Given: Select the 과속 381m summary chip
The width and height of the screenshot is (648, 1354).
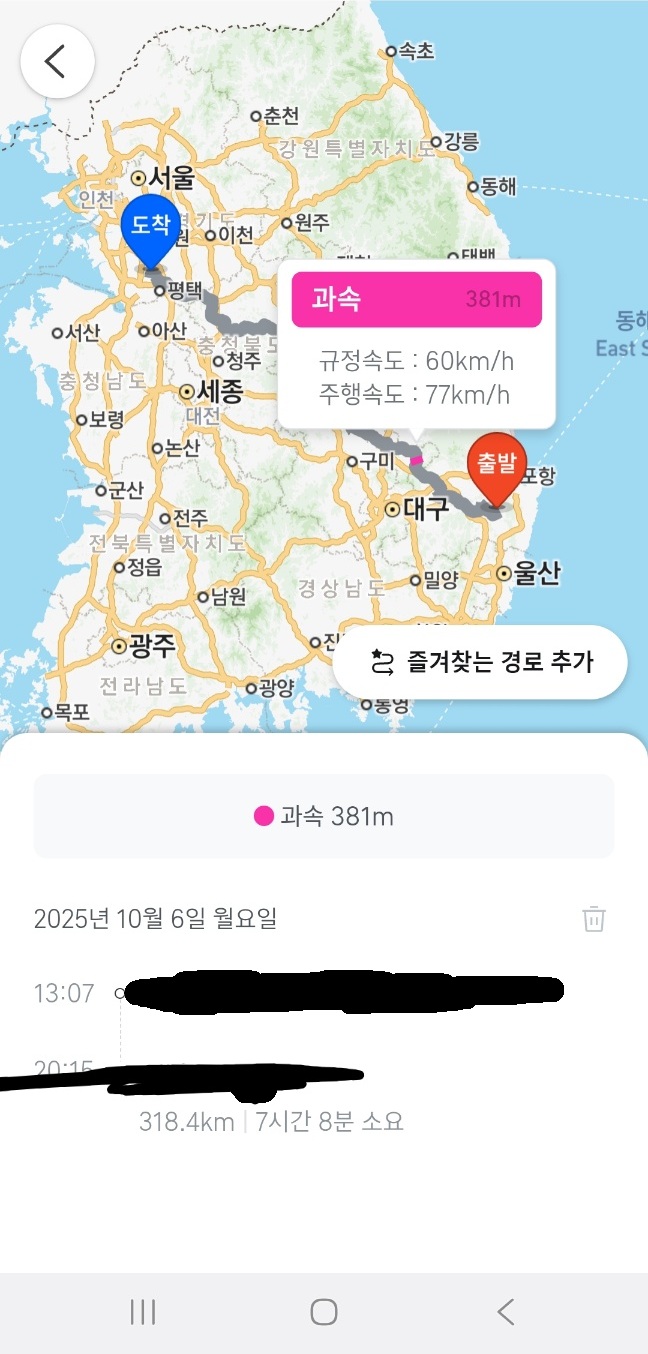Looking at the screenshot, I should coord(324,816).
